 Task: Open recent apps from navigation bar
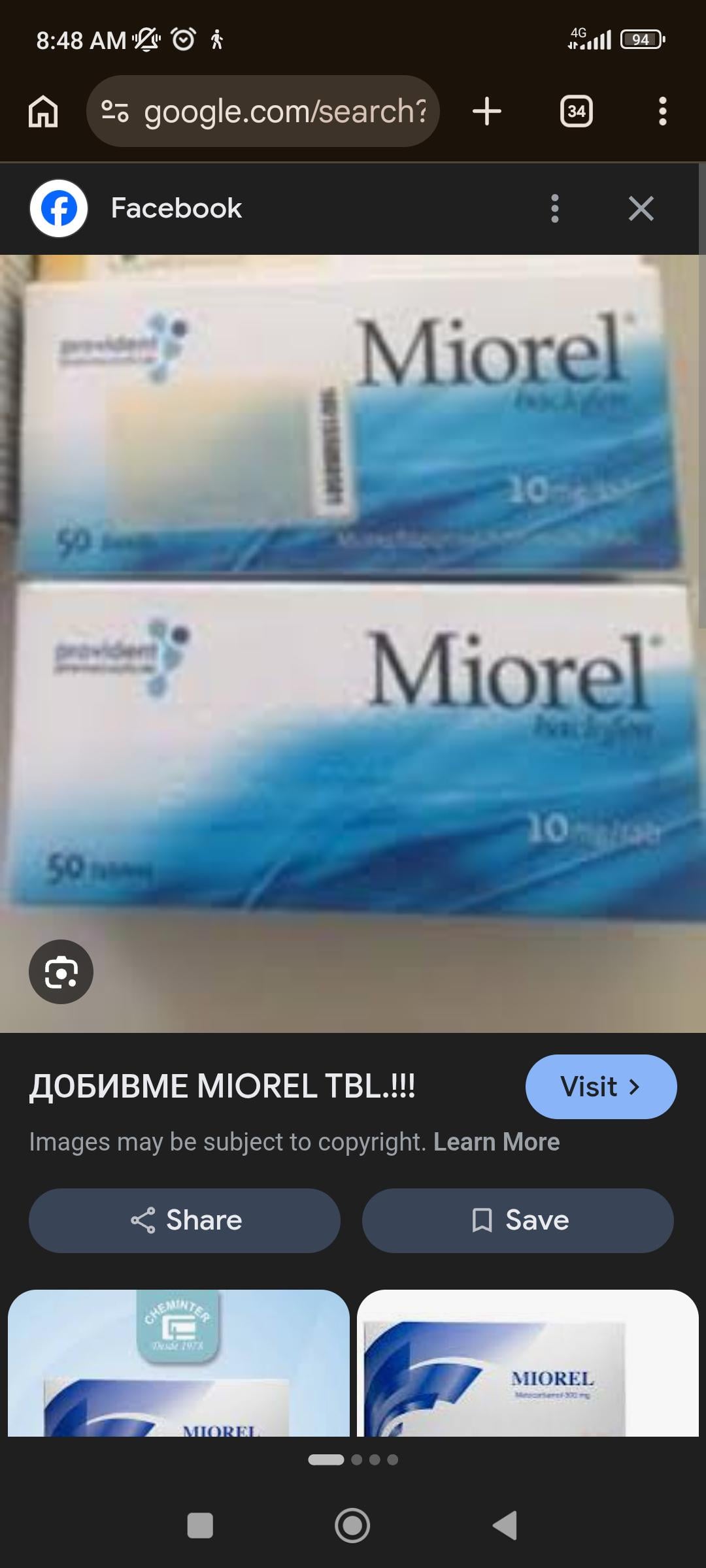[x=200, y=1526]
